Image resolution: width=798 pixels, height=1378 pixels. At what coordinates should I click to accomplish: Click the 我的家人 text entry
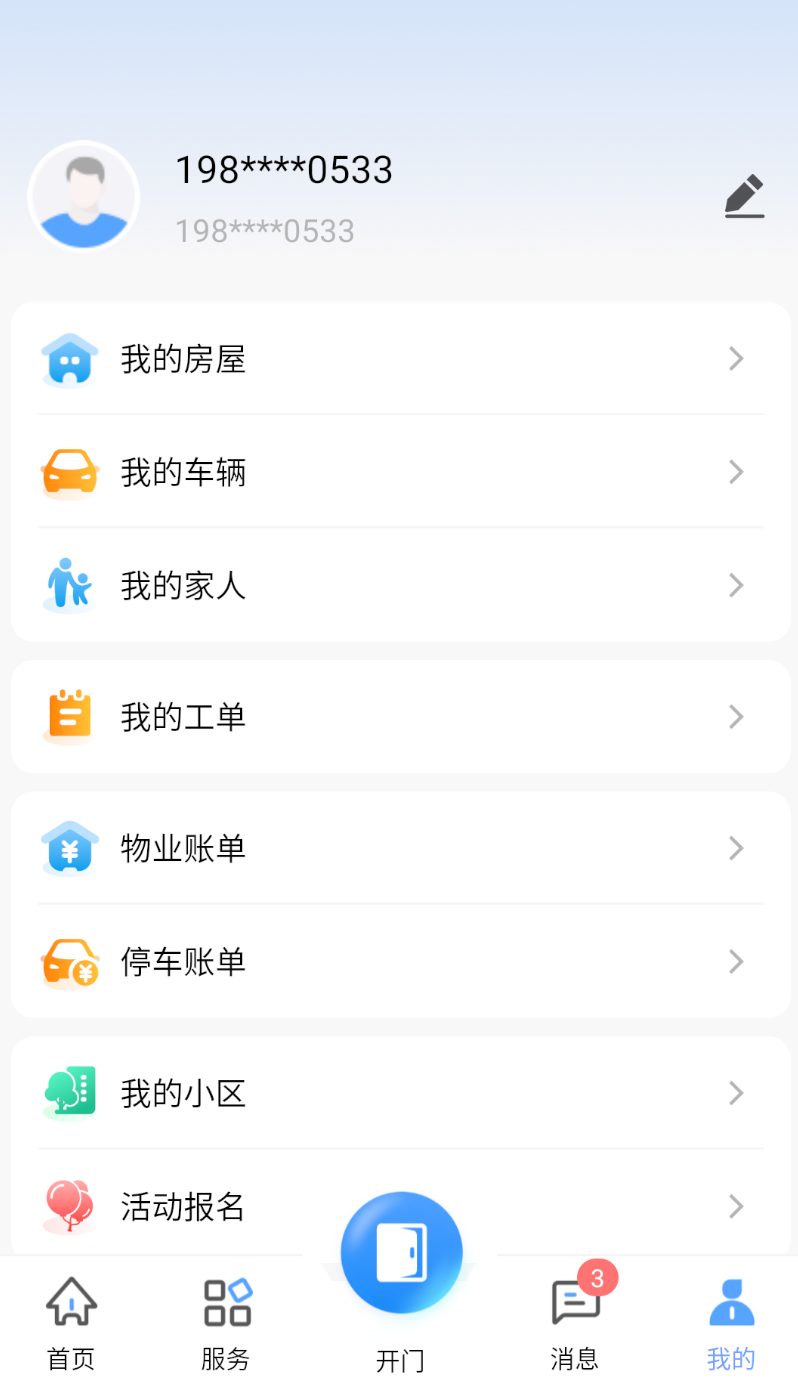click(183, 585)
